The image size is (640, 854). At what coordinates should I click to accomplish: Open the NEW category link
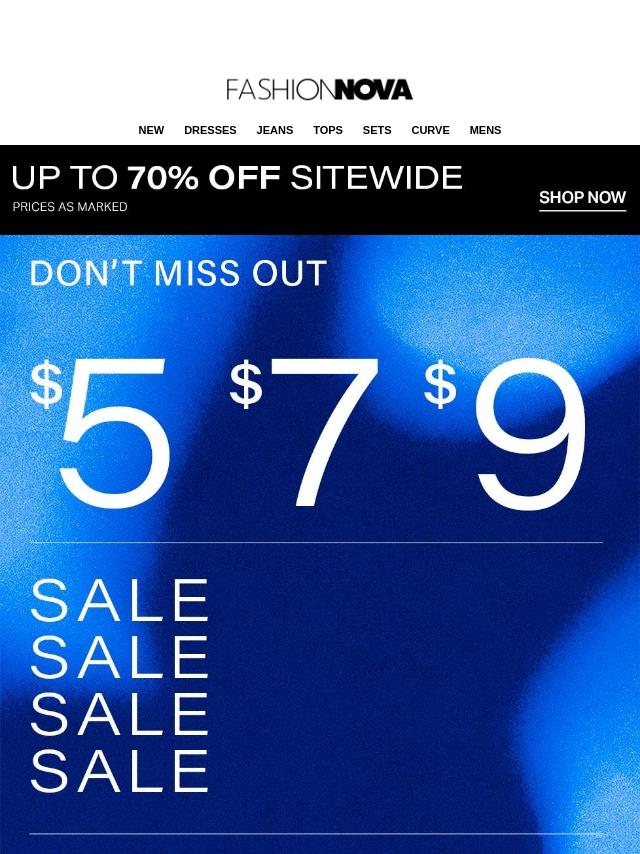click(151, 130)
